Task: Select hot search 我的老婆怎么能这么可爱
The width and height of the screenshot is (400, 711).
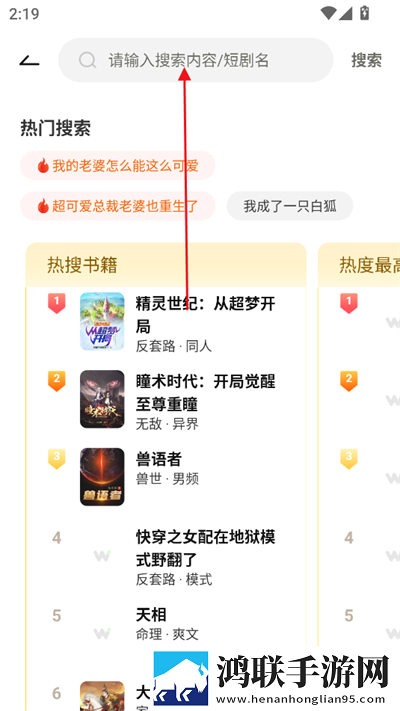Action: tap(117, 166)
